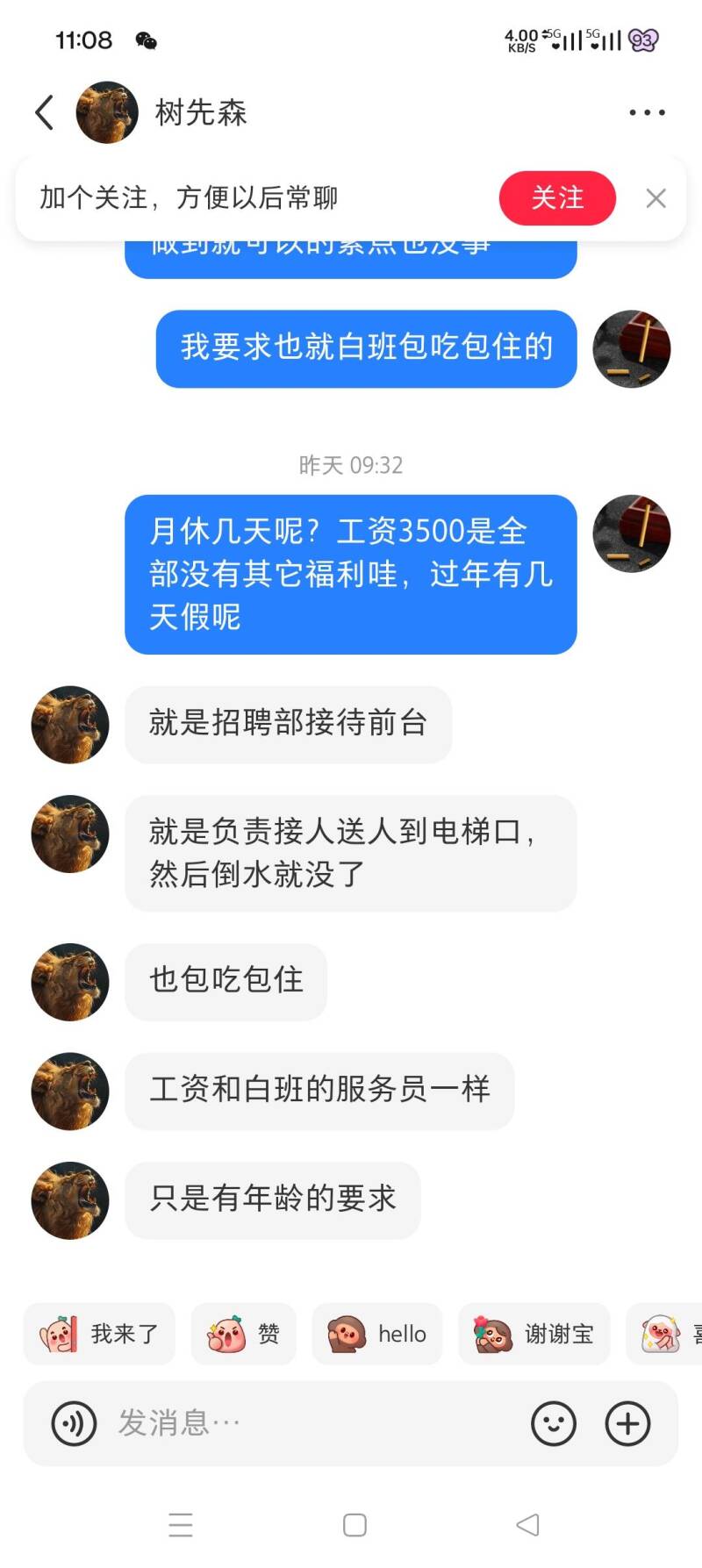The width and height of the screenshot is (702, 1568).
Task: Dismiss the follow suggestion banner
Action: click(x=655, y=198)
